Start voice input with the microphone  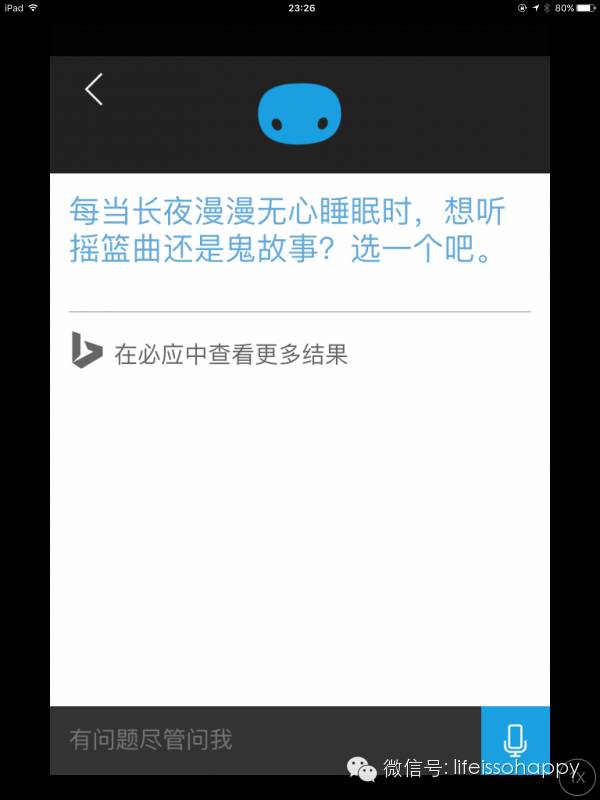[515, 741]
